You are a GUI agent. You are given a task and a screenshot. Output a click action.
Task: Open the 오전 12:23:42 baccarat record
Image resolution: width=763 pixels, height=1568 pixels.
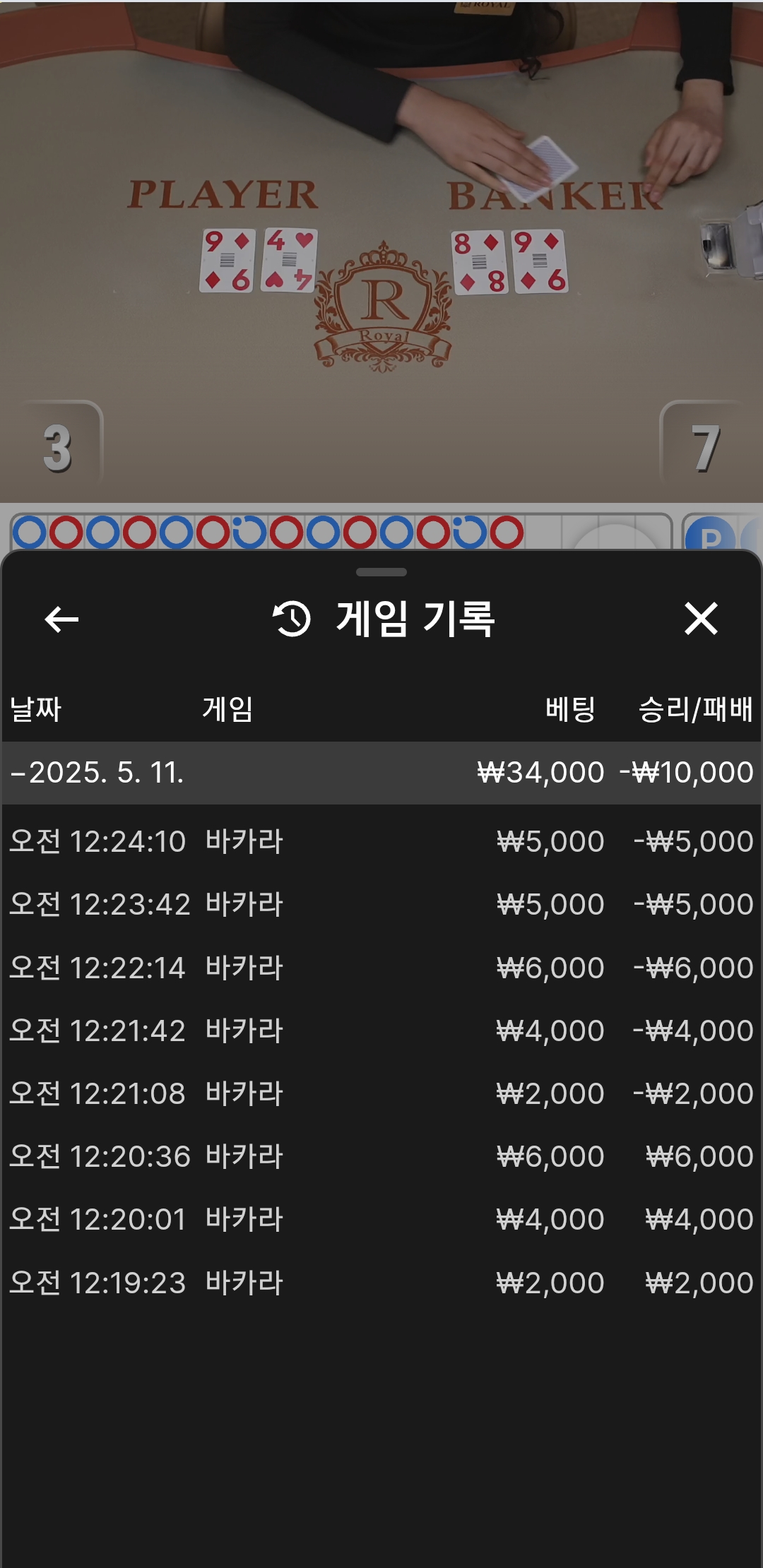[x=381, y=904]
